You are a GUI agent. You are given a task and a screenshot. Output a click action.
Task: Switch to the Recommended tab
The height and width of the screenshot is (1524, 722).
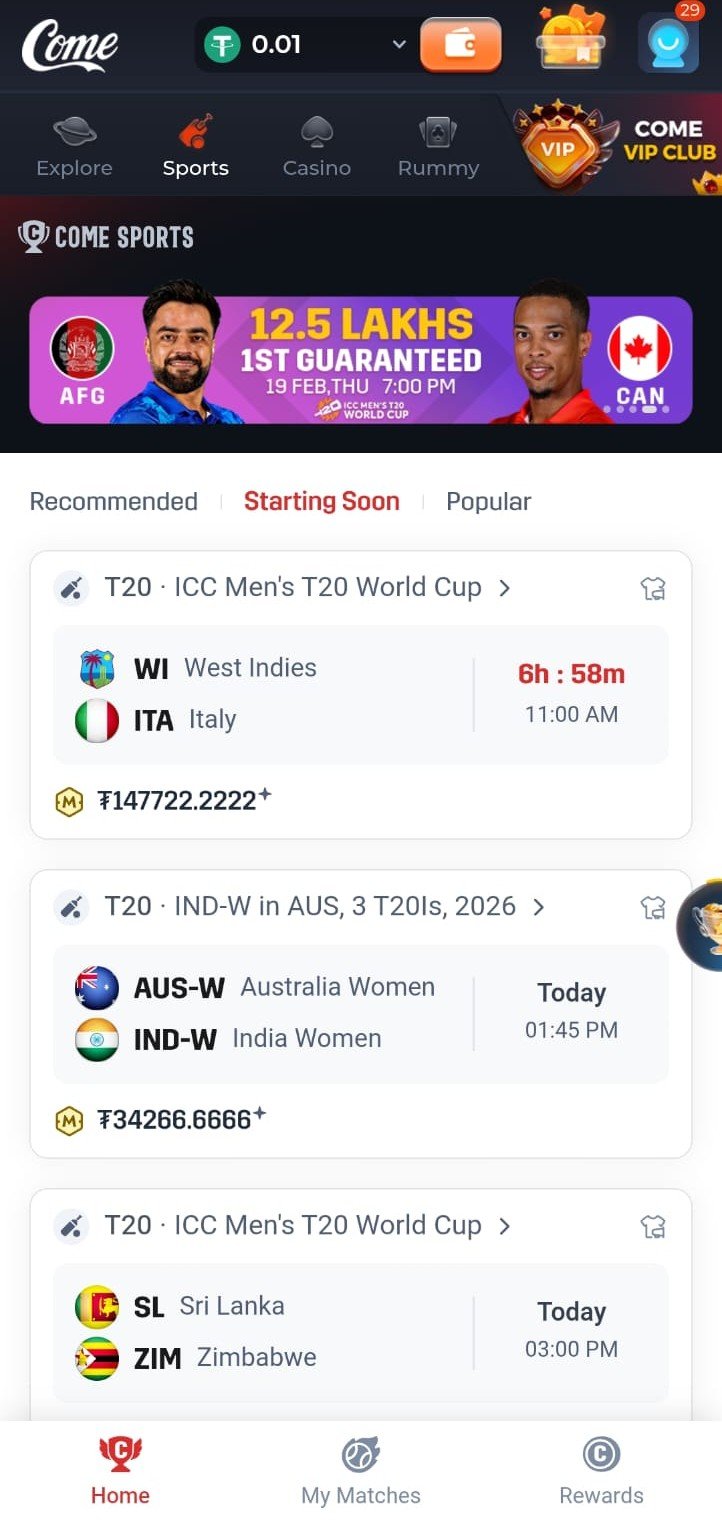pos(113,501)
